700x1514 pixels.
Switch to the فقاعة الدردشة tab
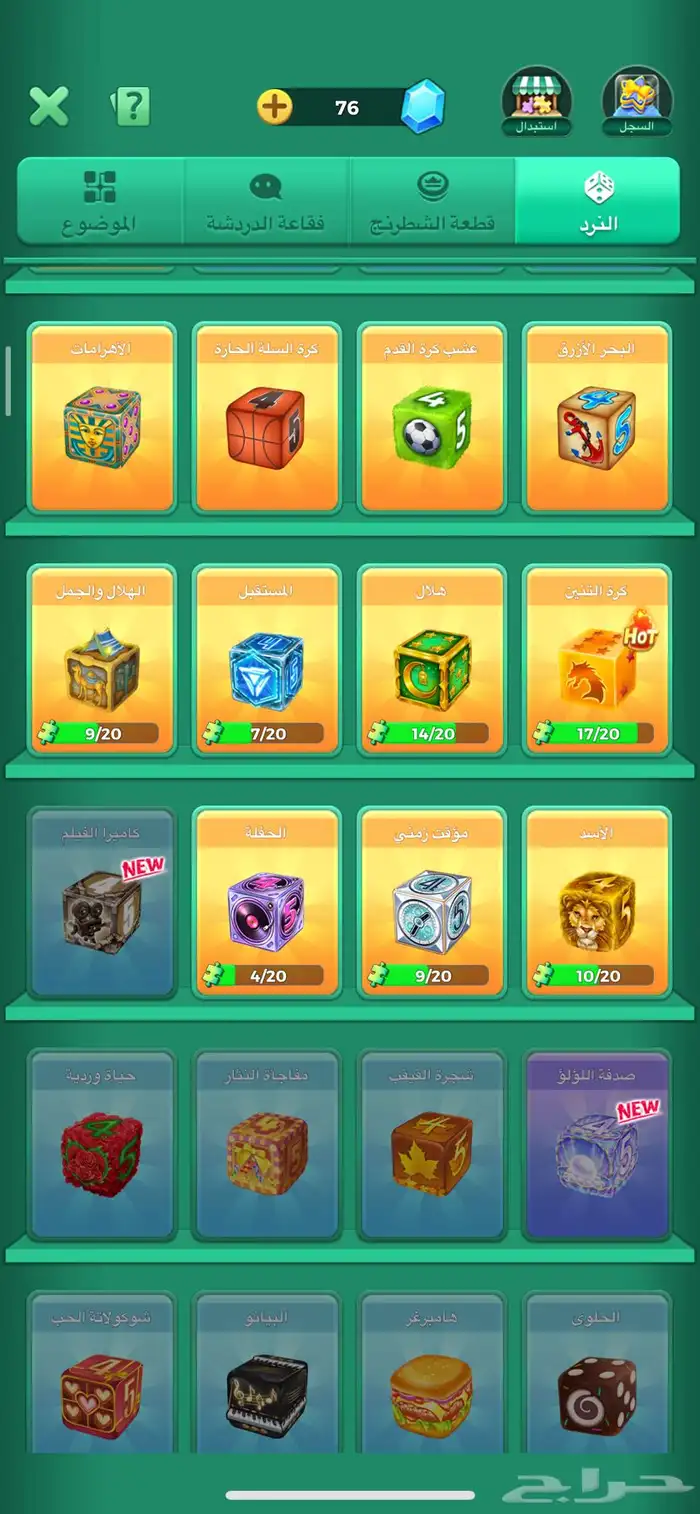(266, 201)
